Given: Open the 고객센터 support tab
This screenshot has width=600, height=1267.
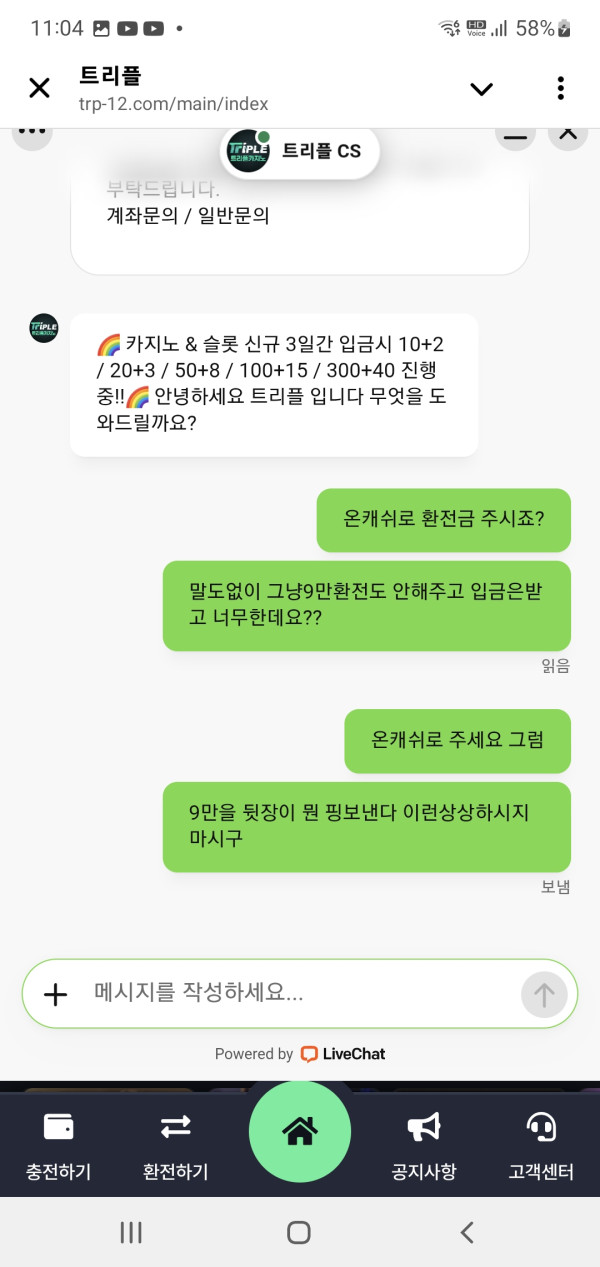Looking at the screenshot, I should (542, 1146).
